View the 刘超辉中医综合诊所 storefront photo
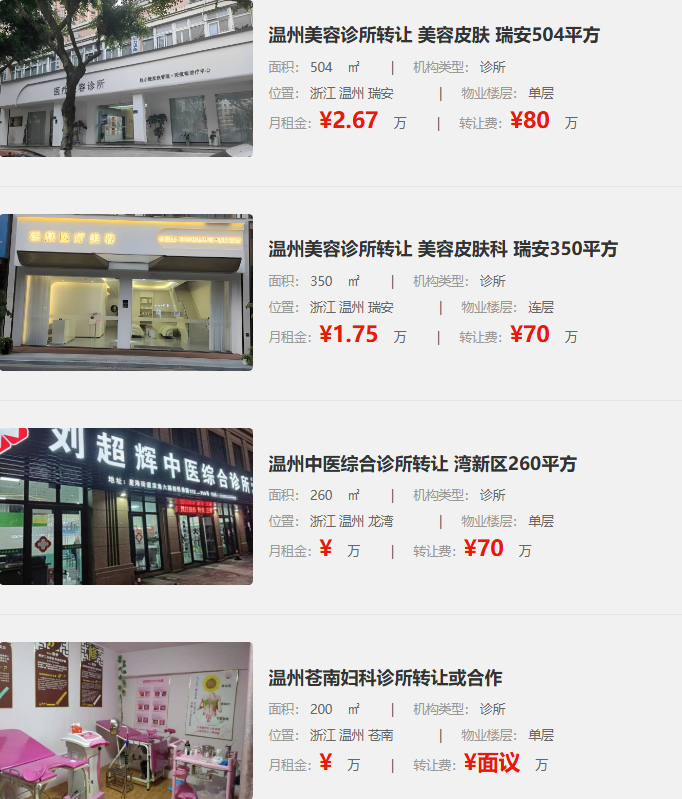The height and width of the screenshot is (799, 682). pos(126,506)
